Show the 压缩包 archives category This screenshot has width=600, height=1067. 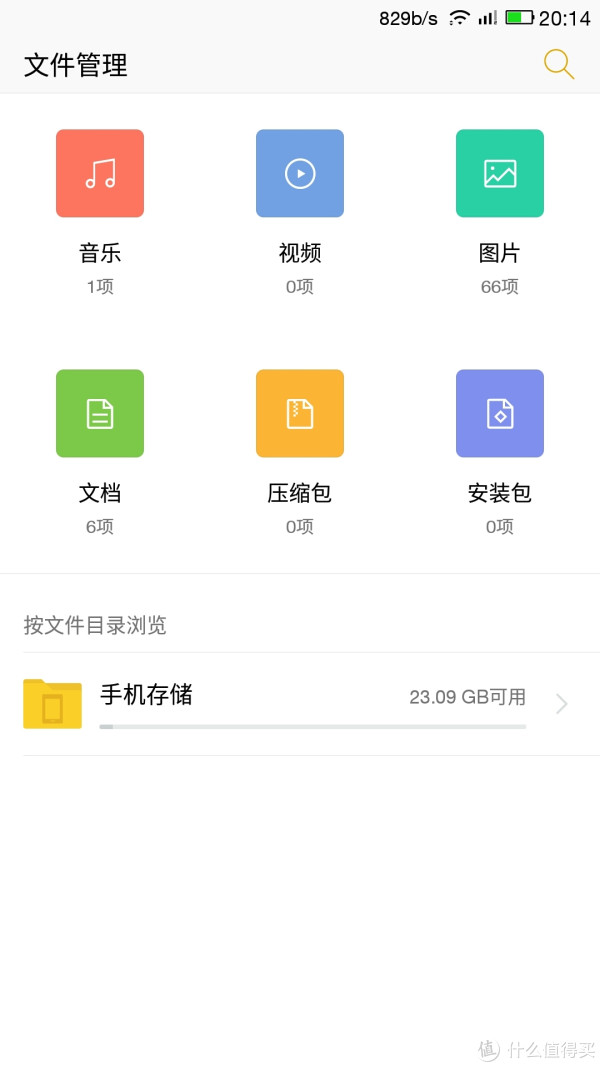click(x=300, y=414)
